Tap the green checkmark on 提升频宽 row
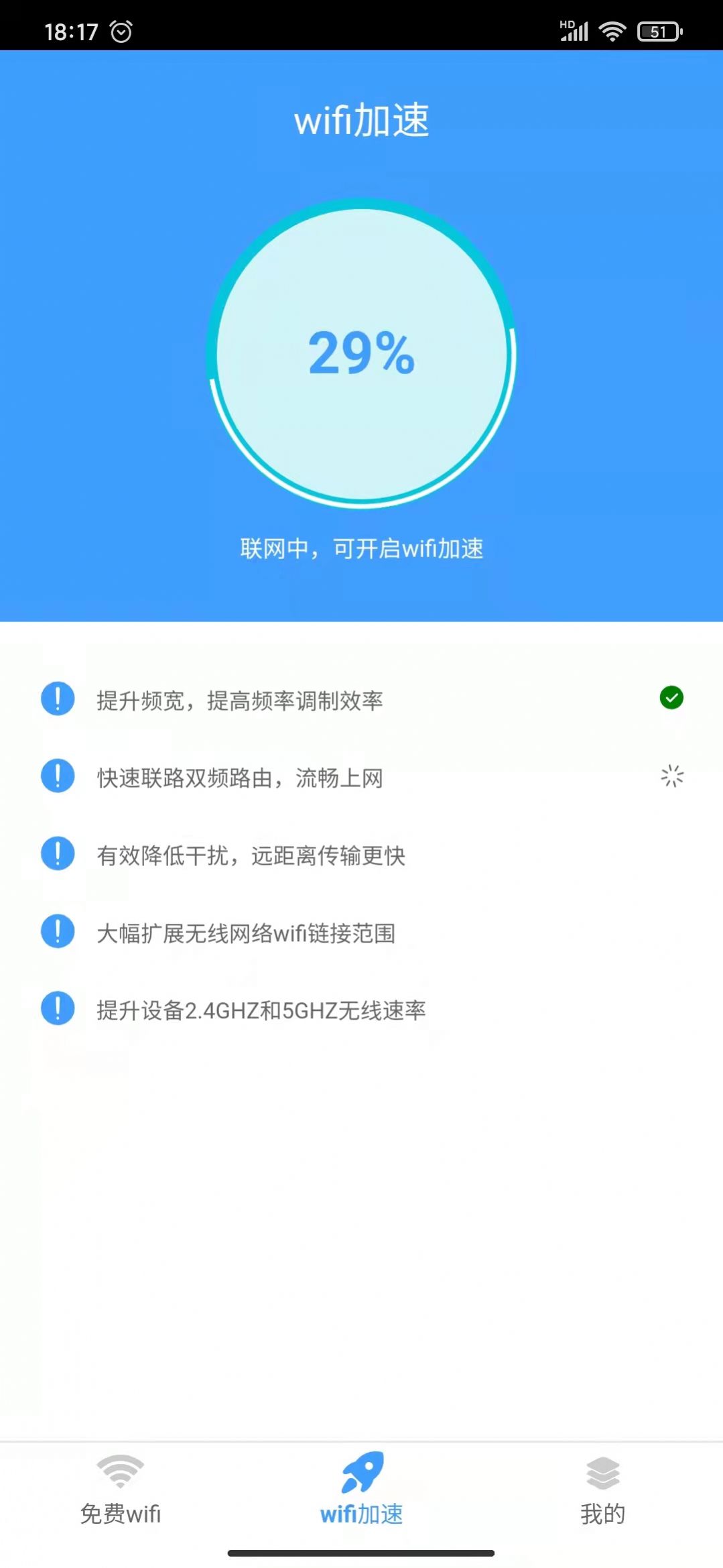The width and height of the screenshot is (723, 1568). click(x=672, y=699)
